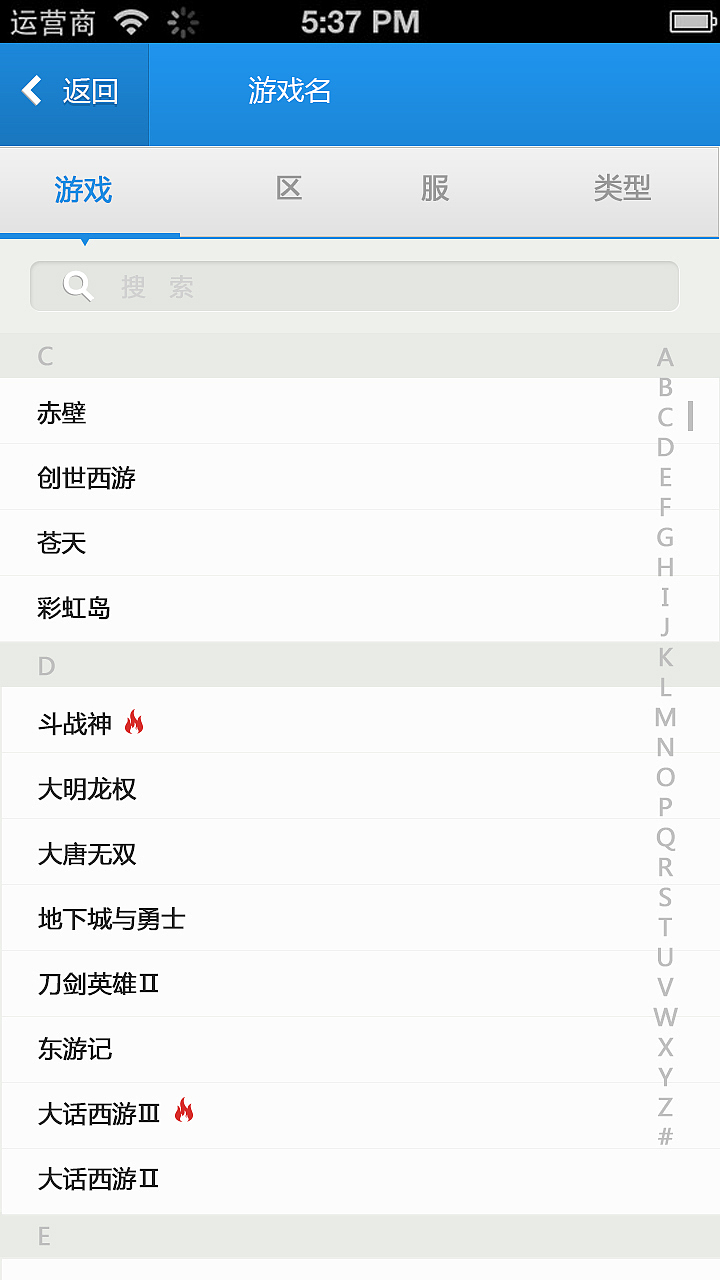Switch to the 游戏 tab

click(83, 189)
